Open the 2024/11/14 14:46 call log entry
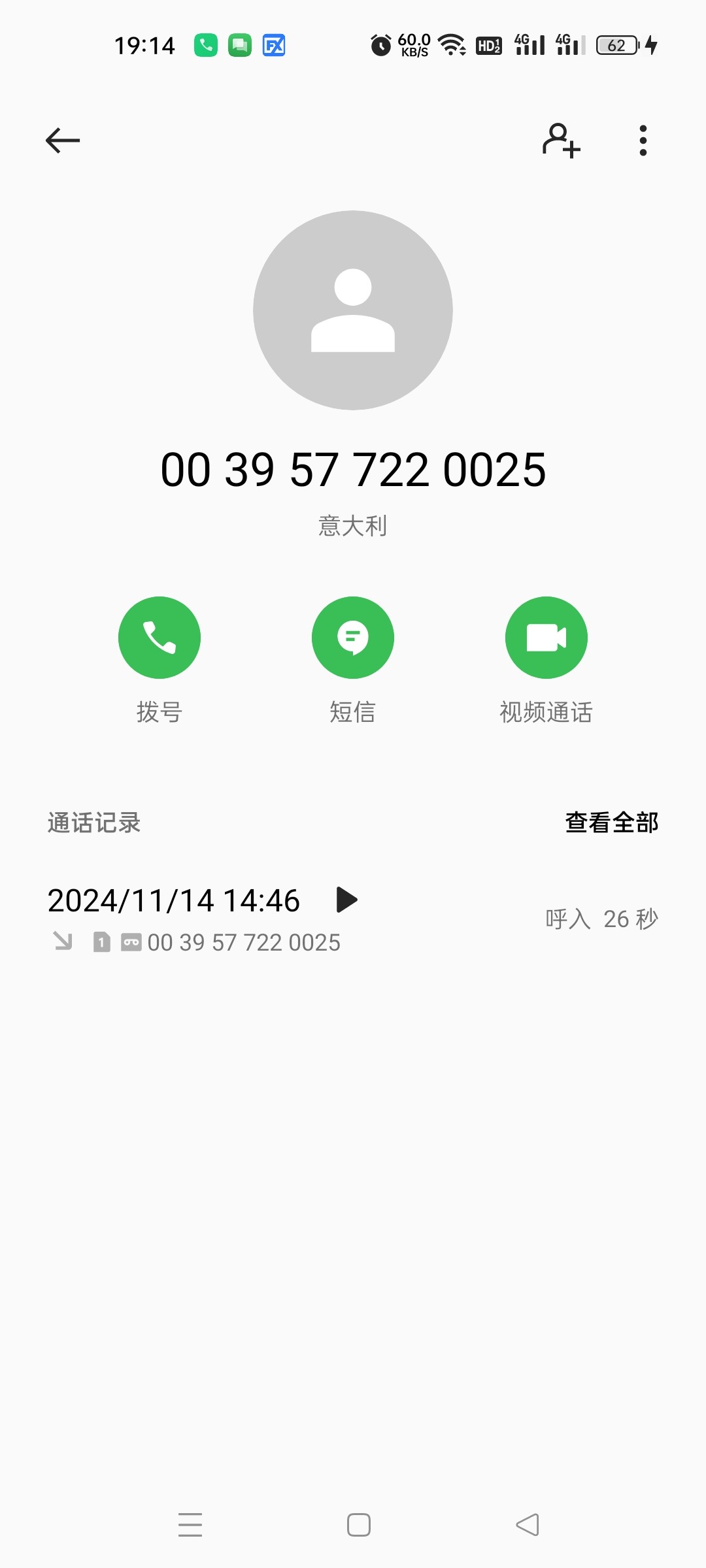 click(x=353, y=919)
